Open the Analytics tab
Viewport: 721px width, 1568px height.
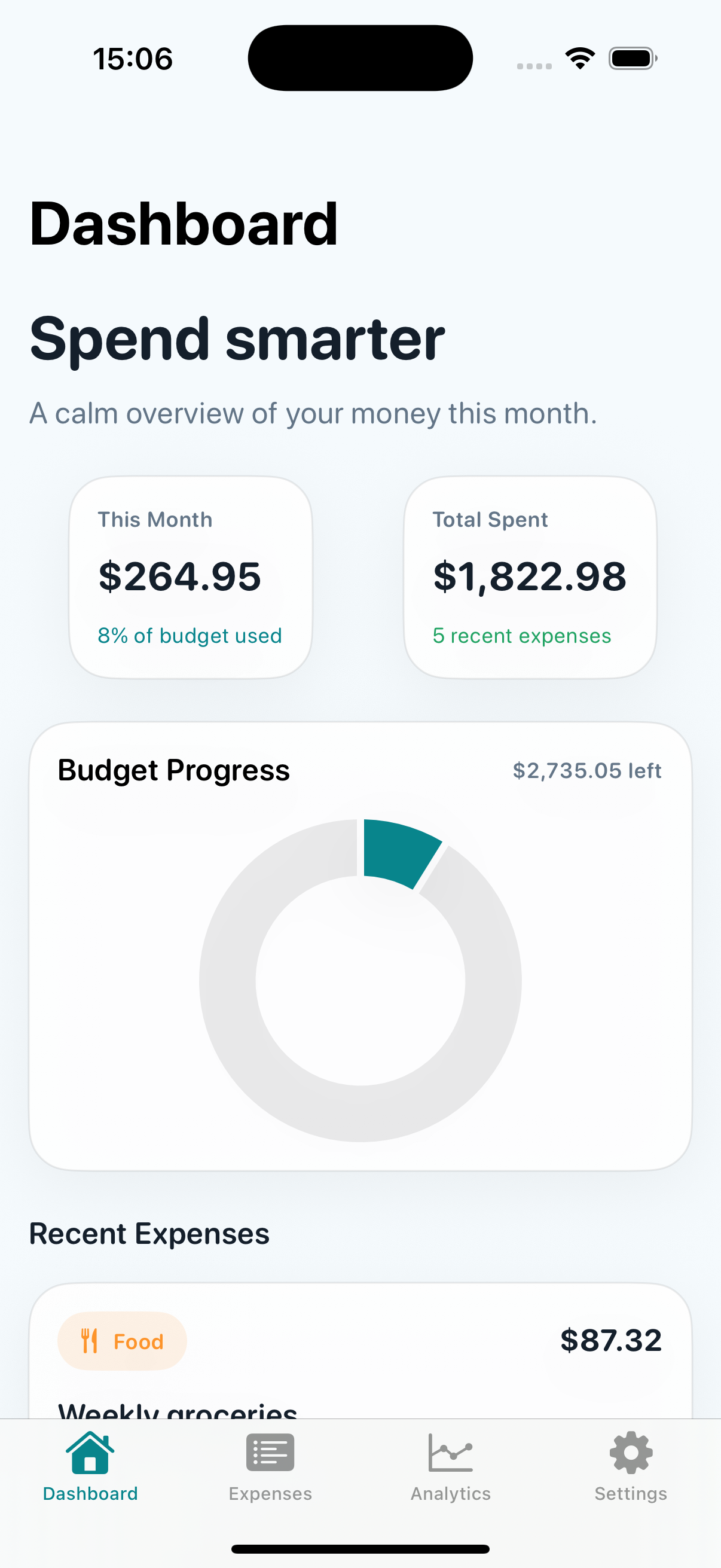click(x=450, y=1468)
